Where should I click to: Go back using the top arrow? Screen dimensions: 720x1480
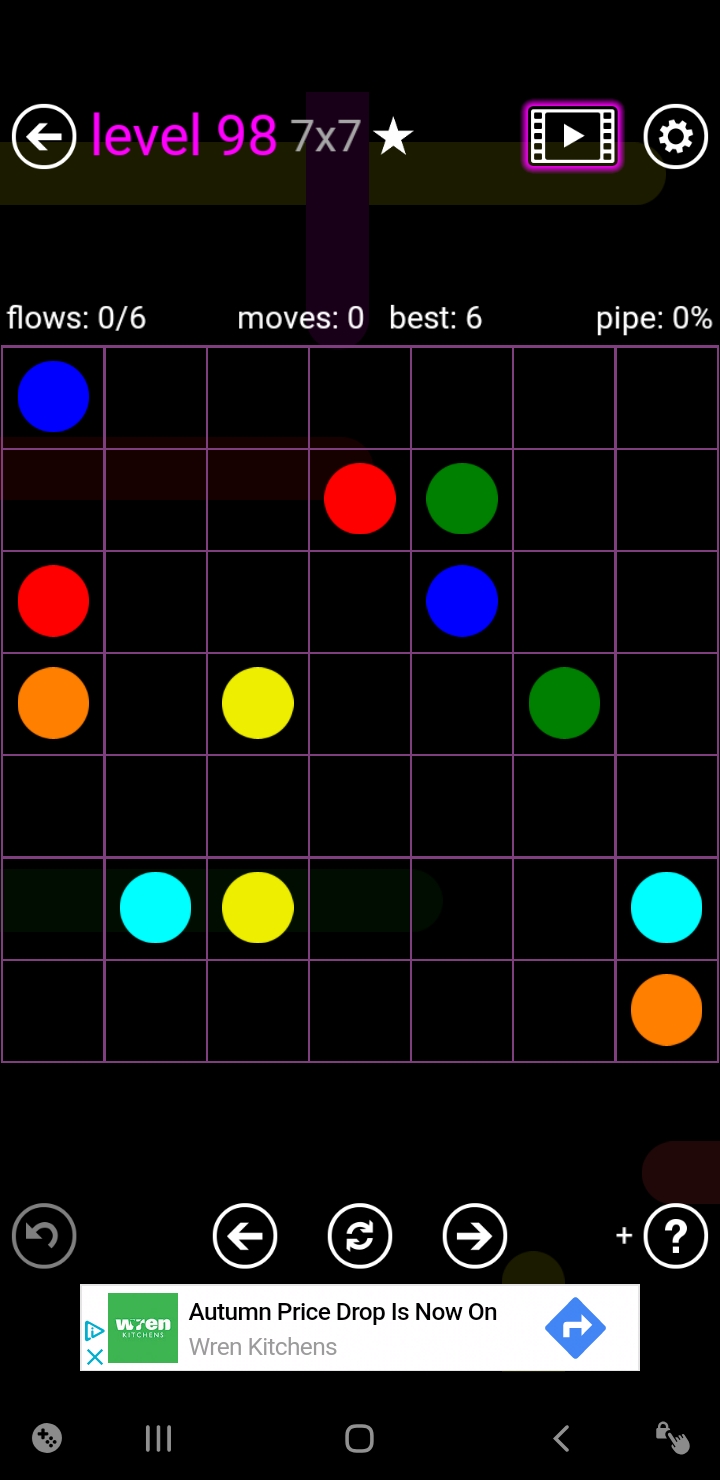44,136
